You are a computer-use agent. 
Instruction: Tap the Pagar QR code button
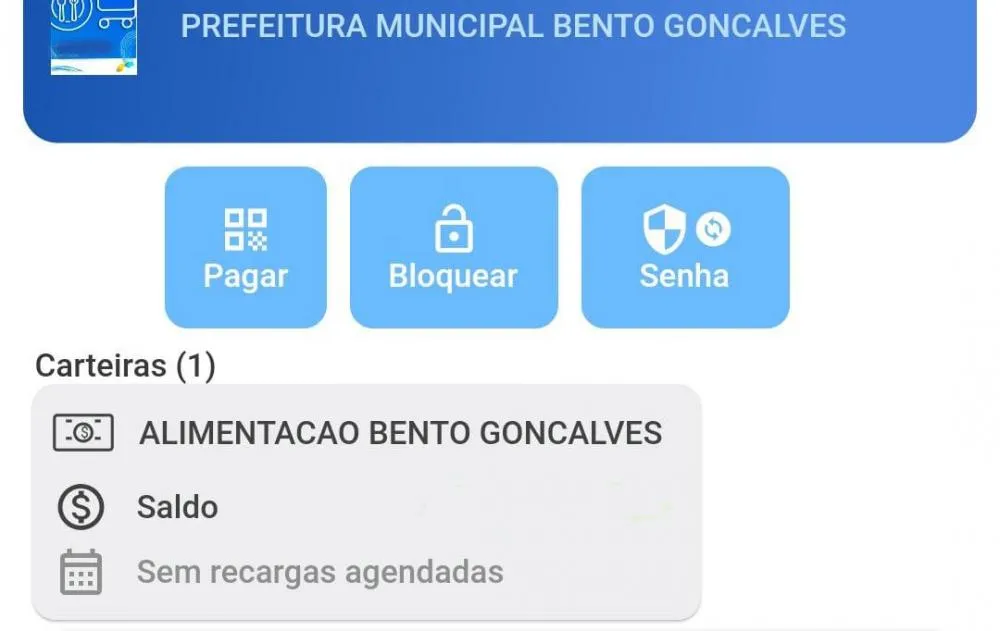245,247
